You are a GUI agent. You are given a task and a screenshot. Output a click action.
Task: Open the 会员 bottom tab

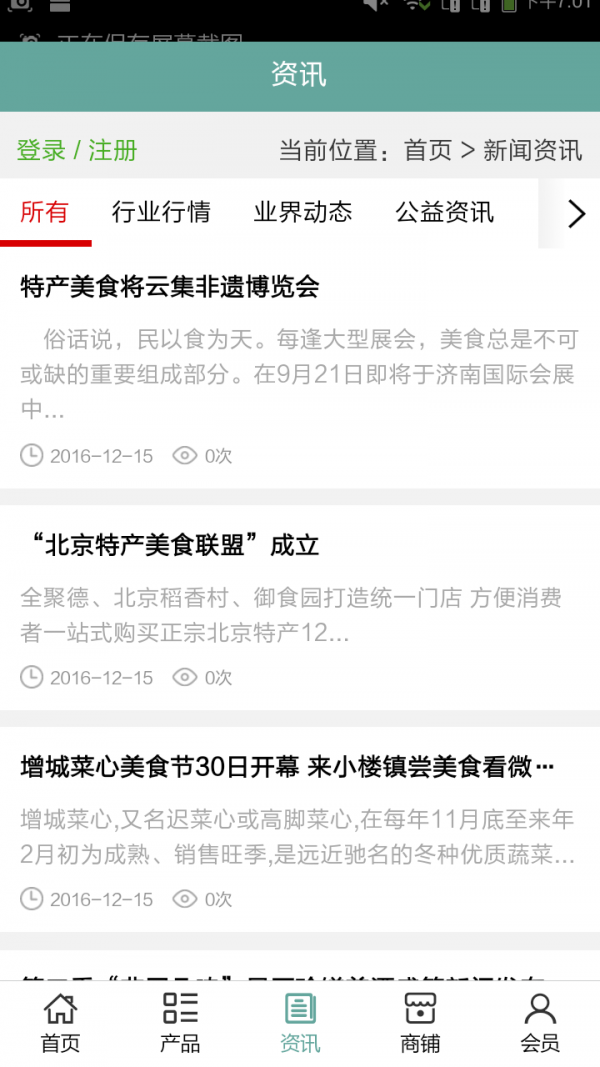pyautogui.click(x=540, y=1023)
